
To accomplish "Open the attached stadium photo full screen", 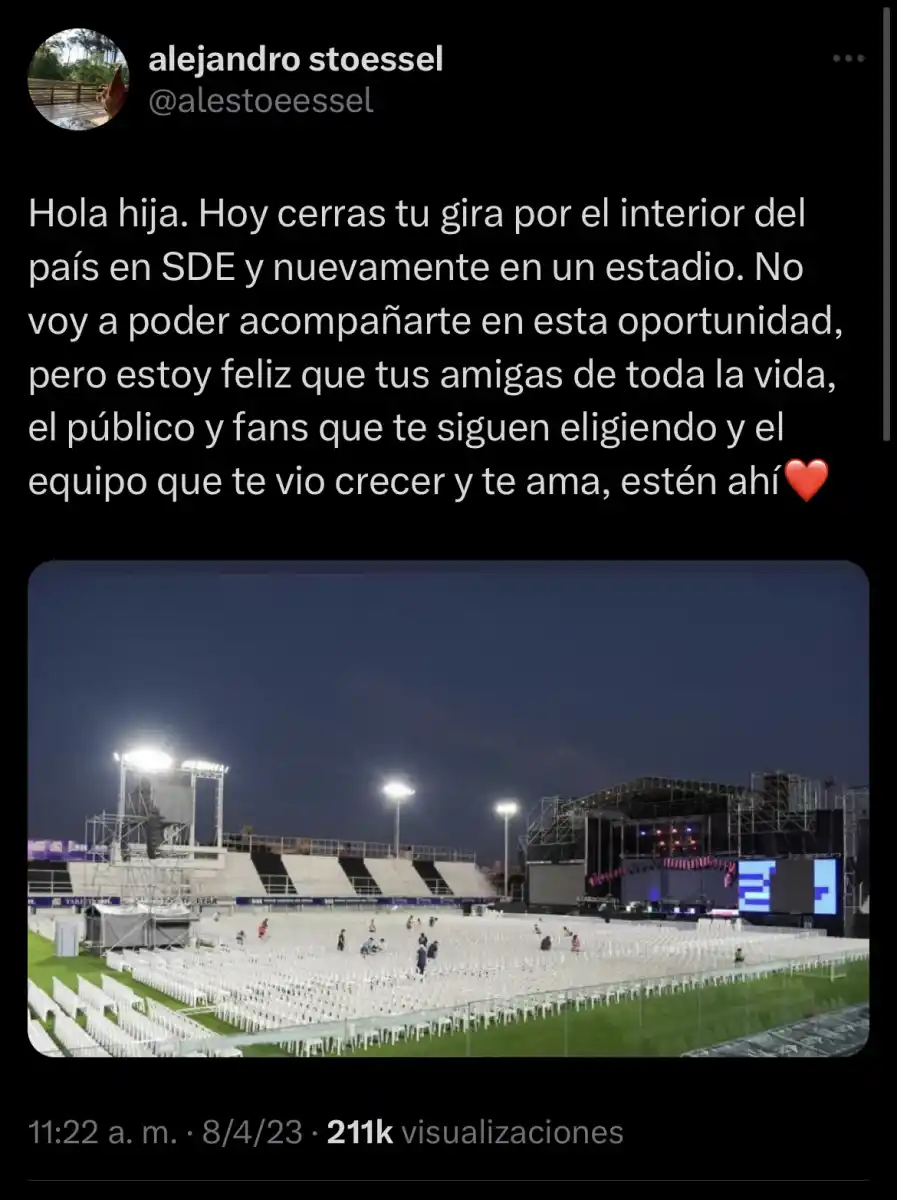I will [x=448, y=810].
